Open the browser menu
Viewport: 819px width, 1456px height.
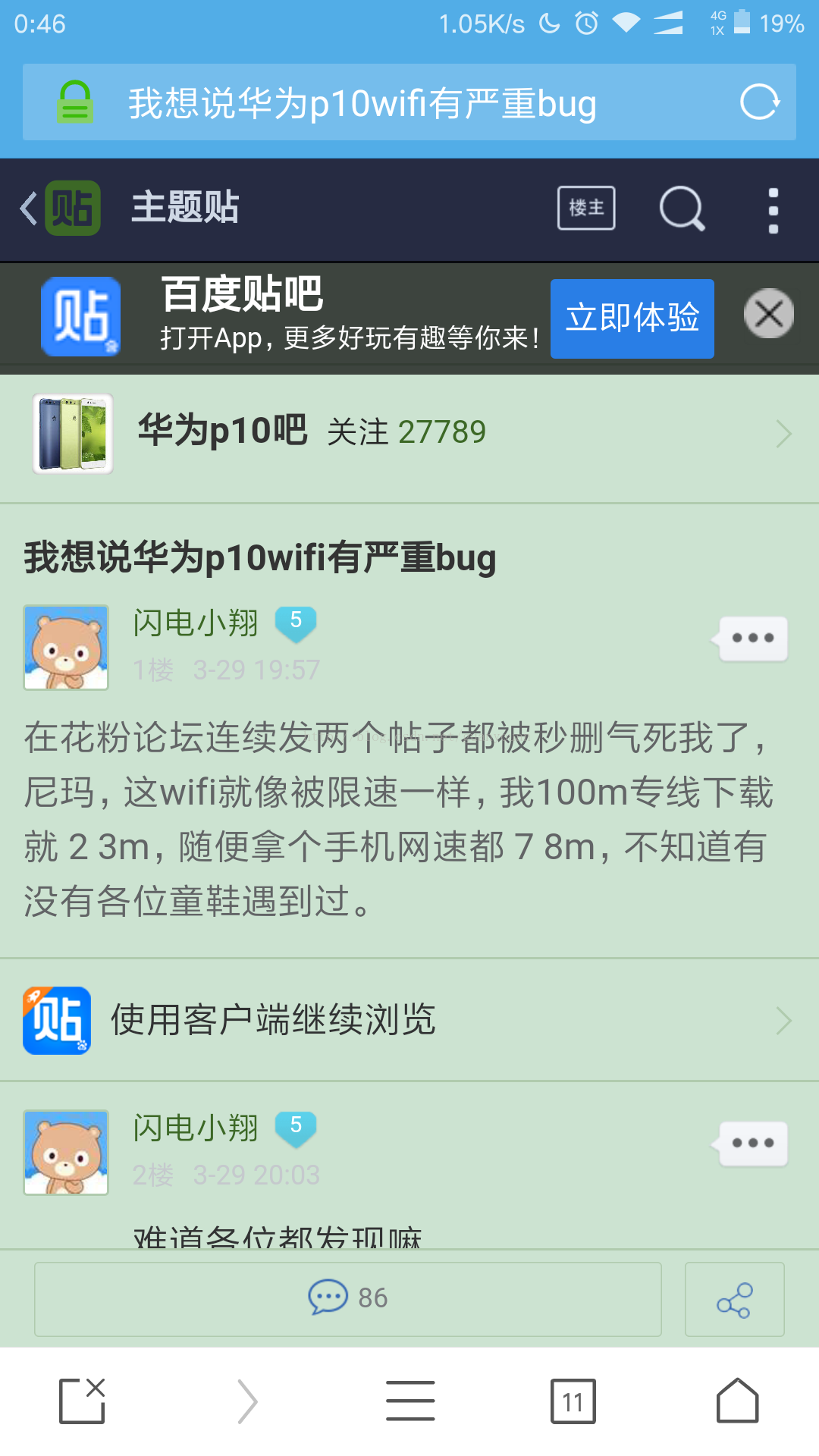click(x=409, y=1401)
